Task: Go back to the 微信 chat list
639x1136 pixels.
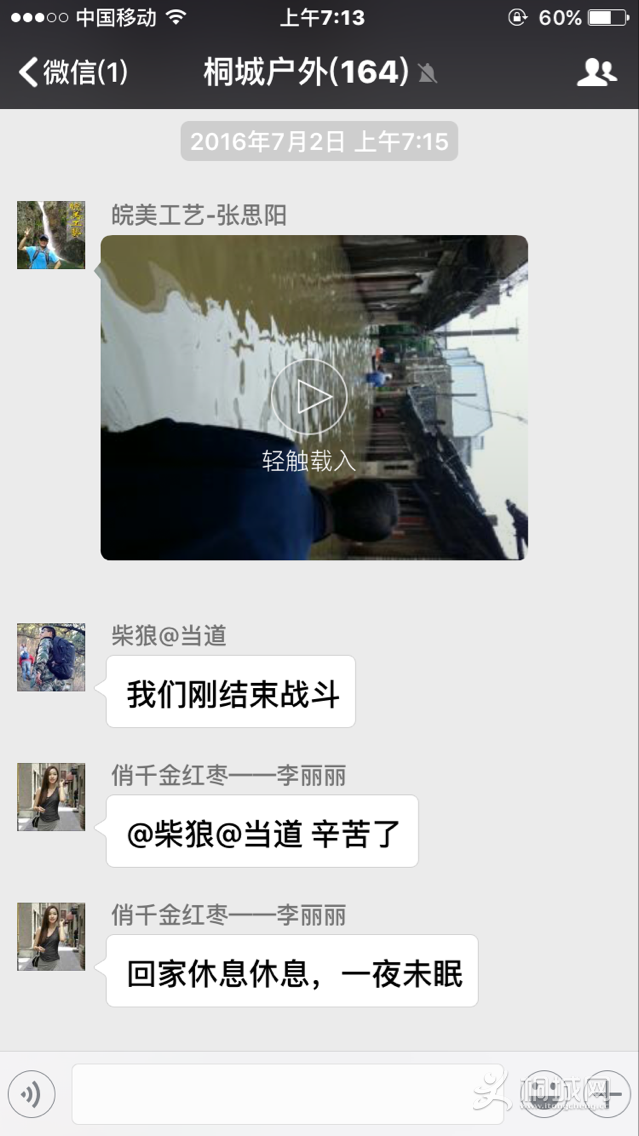Action: [x=72, y=73]
